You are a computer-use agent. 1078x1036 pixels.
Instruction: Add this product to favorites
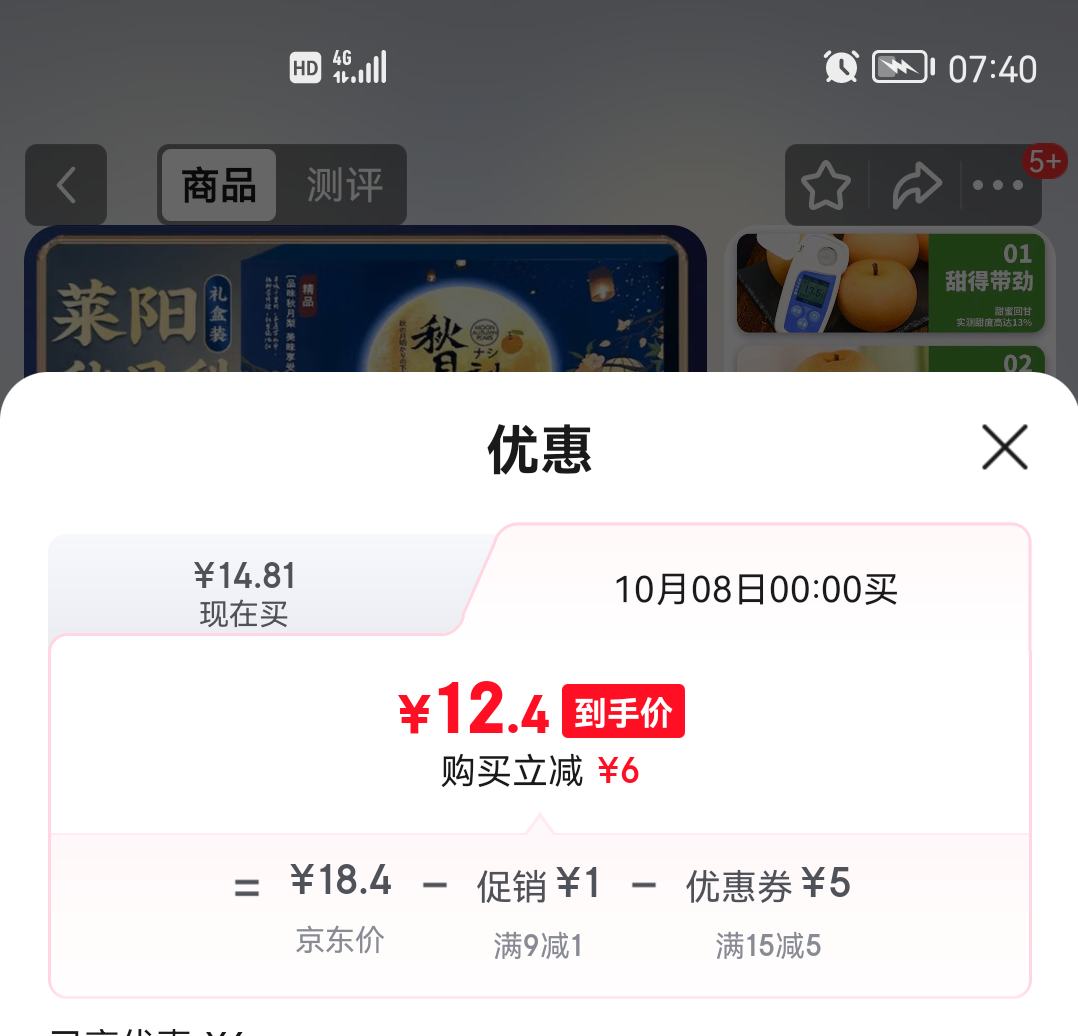click(x=826, y=185)
